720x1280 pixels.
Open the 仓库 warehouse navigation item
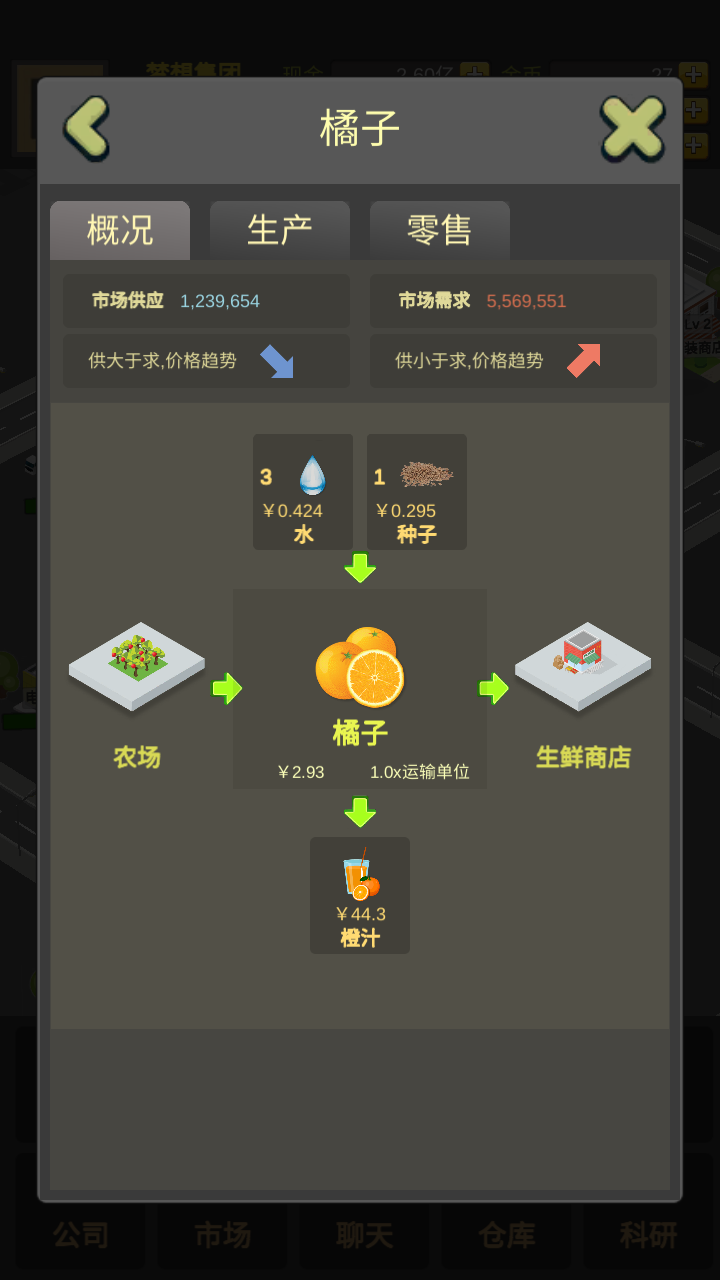506,1237
